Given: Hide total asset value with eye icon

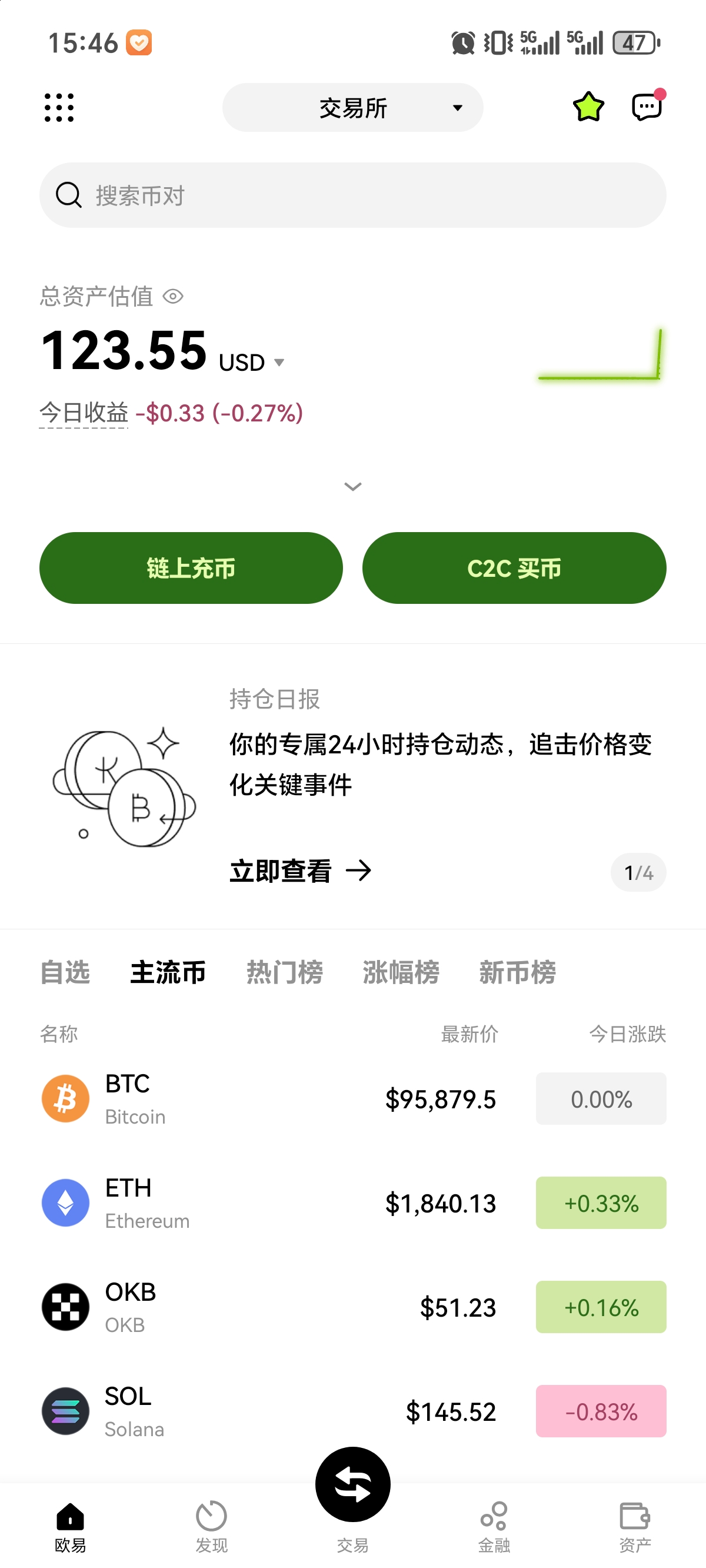Looking at the screenshot, I should (174, 297).
